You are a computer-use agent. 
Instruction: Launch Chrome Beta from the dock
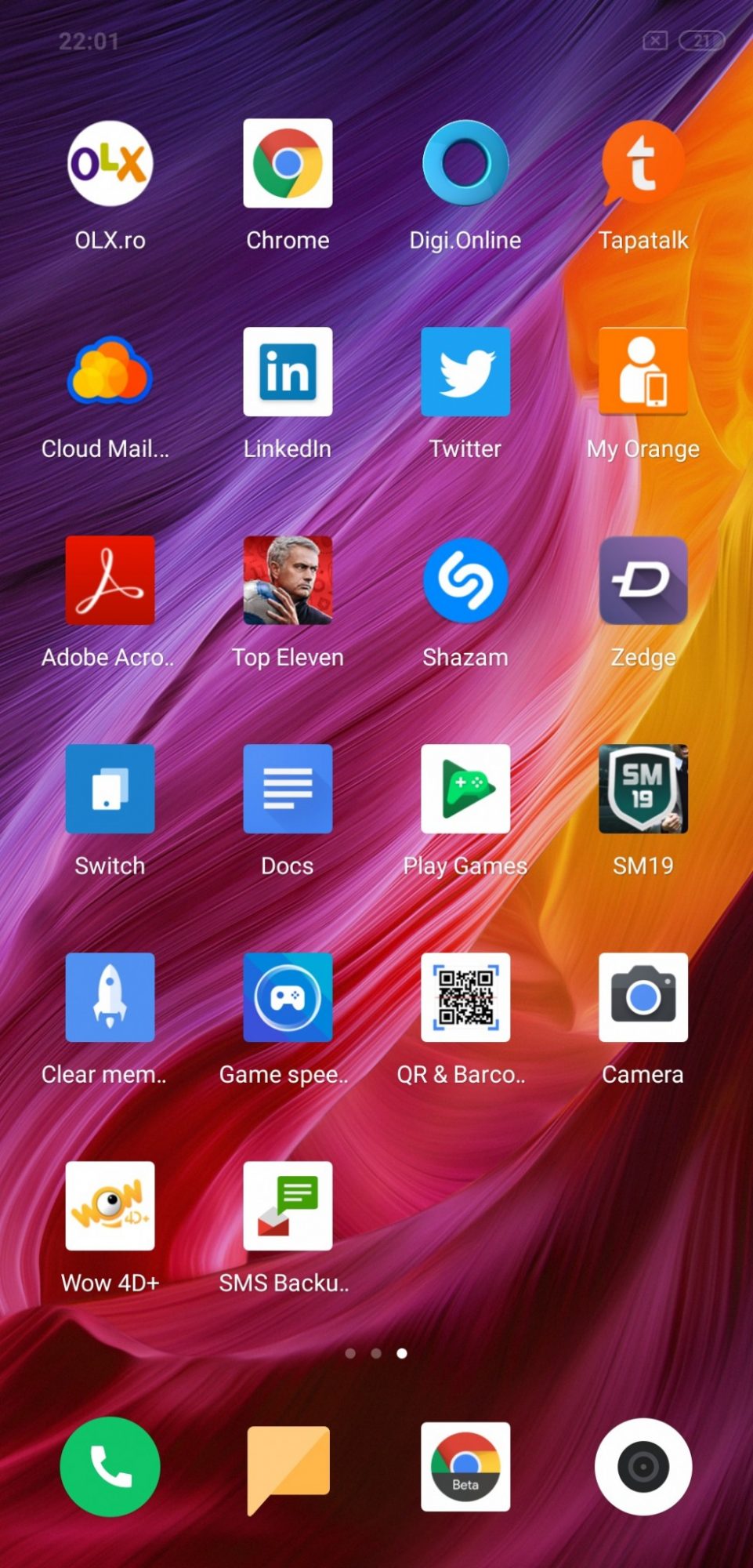[x=465, y=1466]
